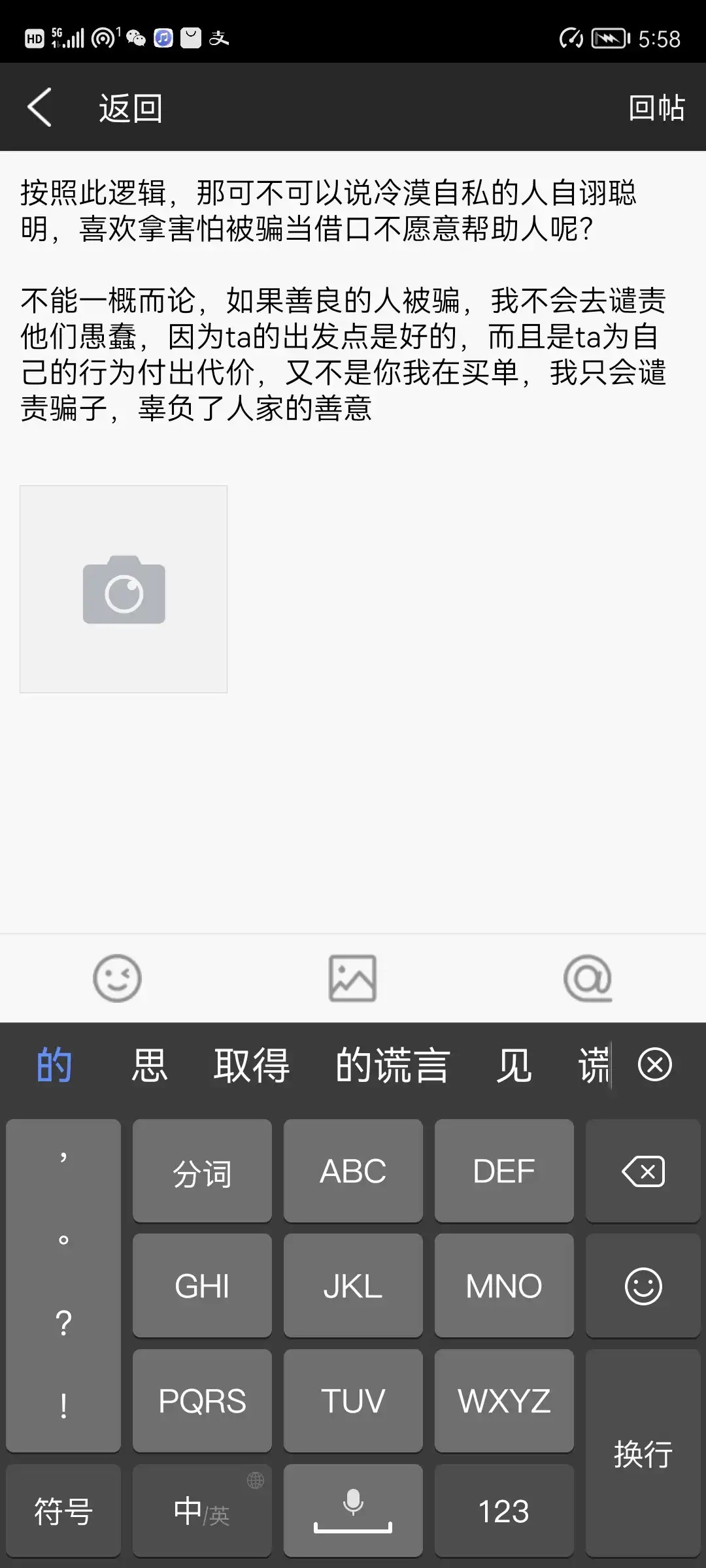Choose the 思 candidate
Screen dimensions: 706x1568
[150, 1065]
